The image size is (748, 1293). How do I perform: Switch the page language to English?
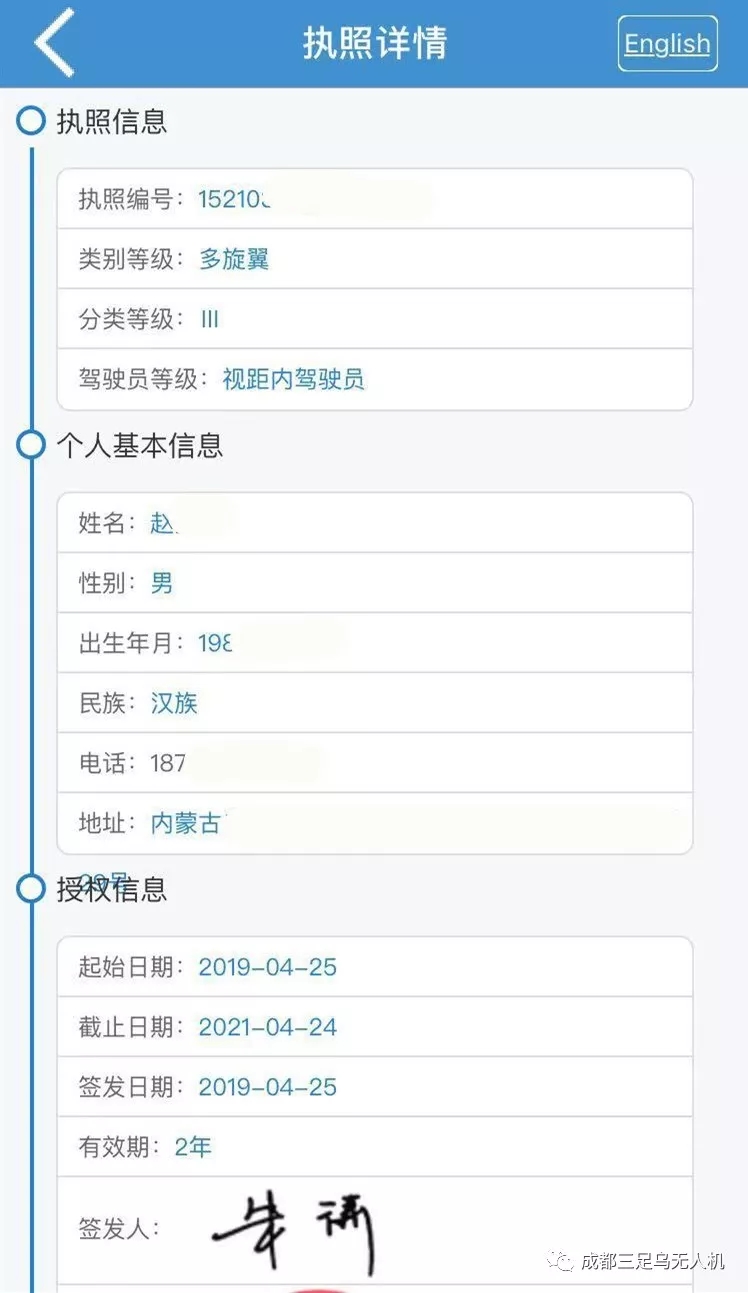(x=667, y=44)
